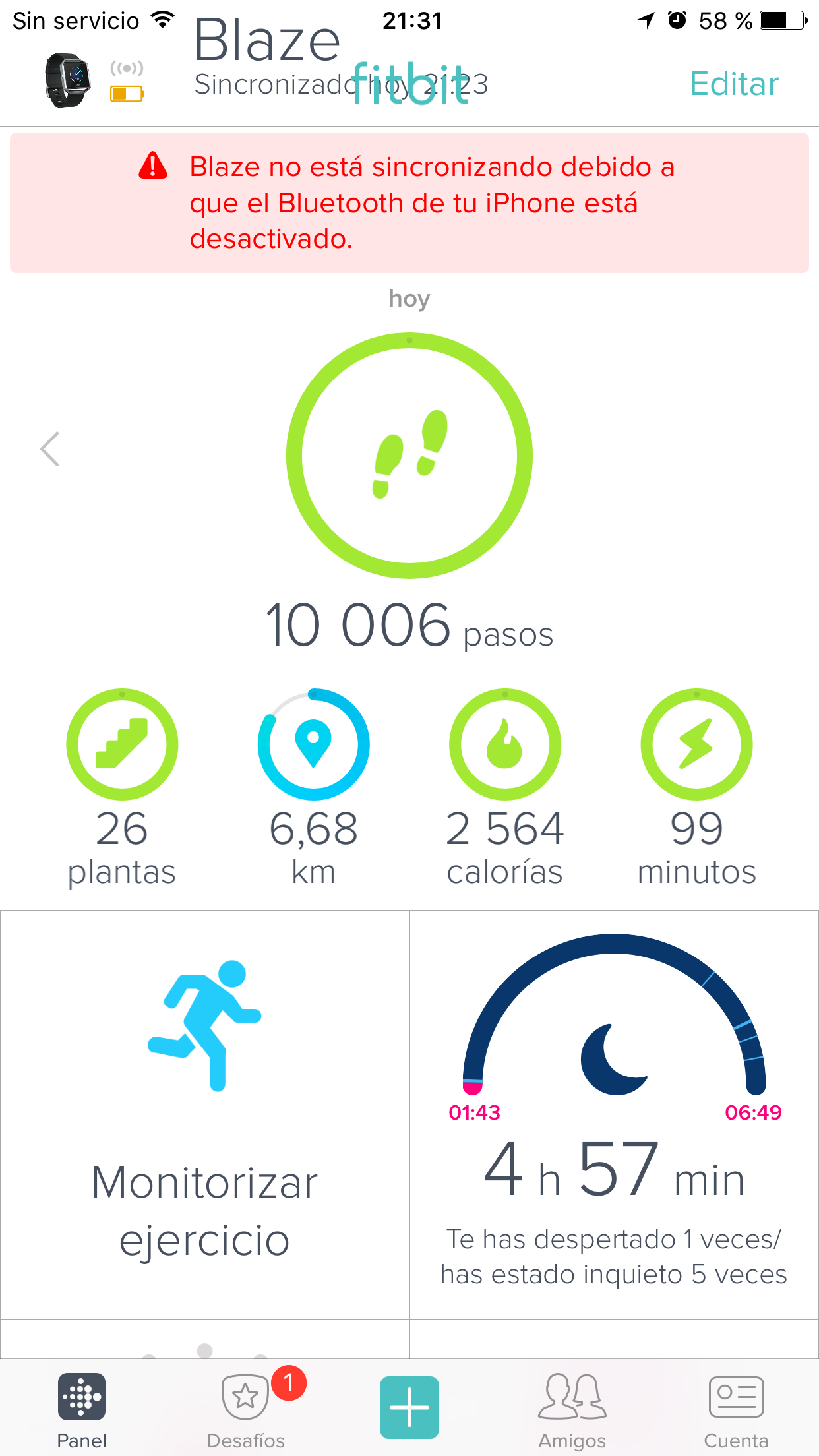
Task: Tap the Editar button
Action: [733, 84]
